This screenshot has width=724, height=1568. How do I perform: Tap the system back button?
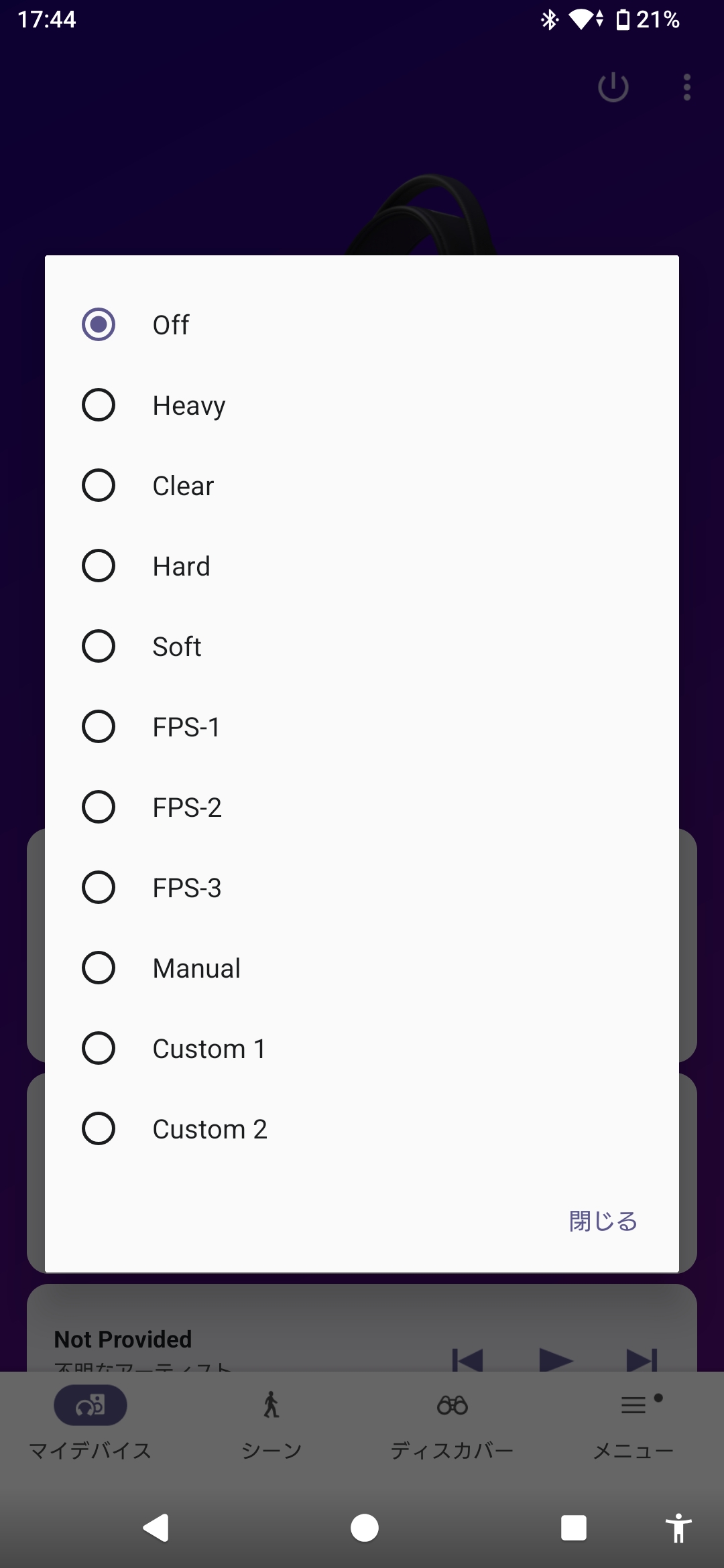pos(156,1528)
